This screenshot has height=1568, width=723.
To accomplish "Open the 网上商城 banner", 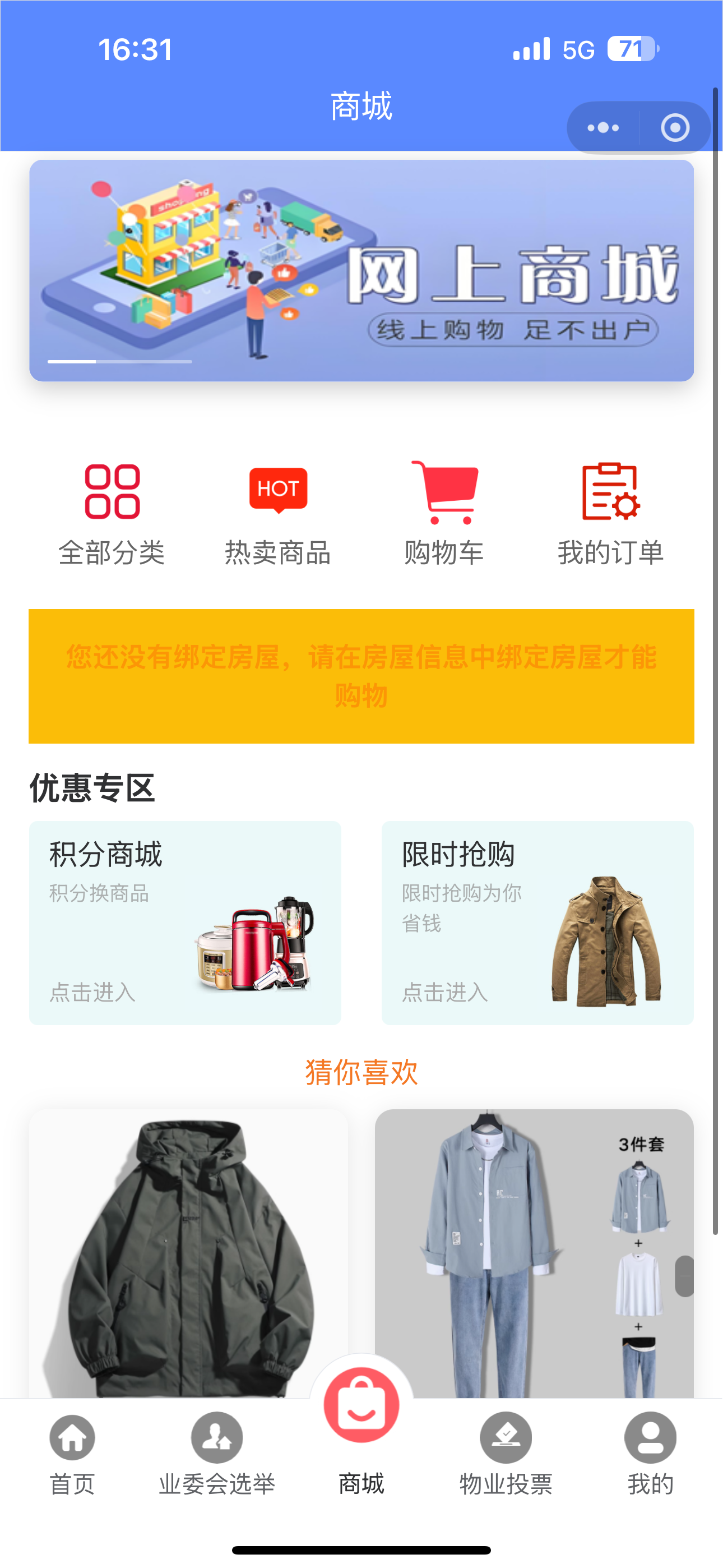I will tap(361, 271).
